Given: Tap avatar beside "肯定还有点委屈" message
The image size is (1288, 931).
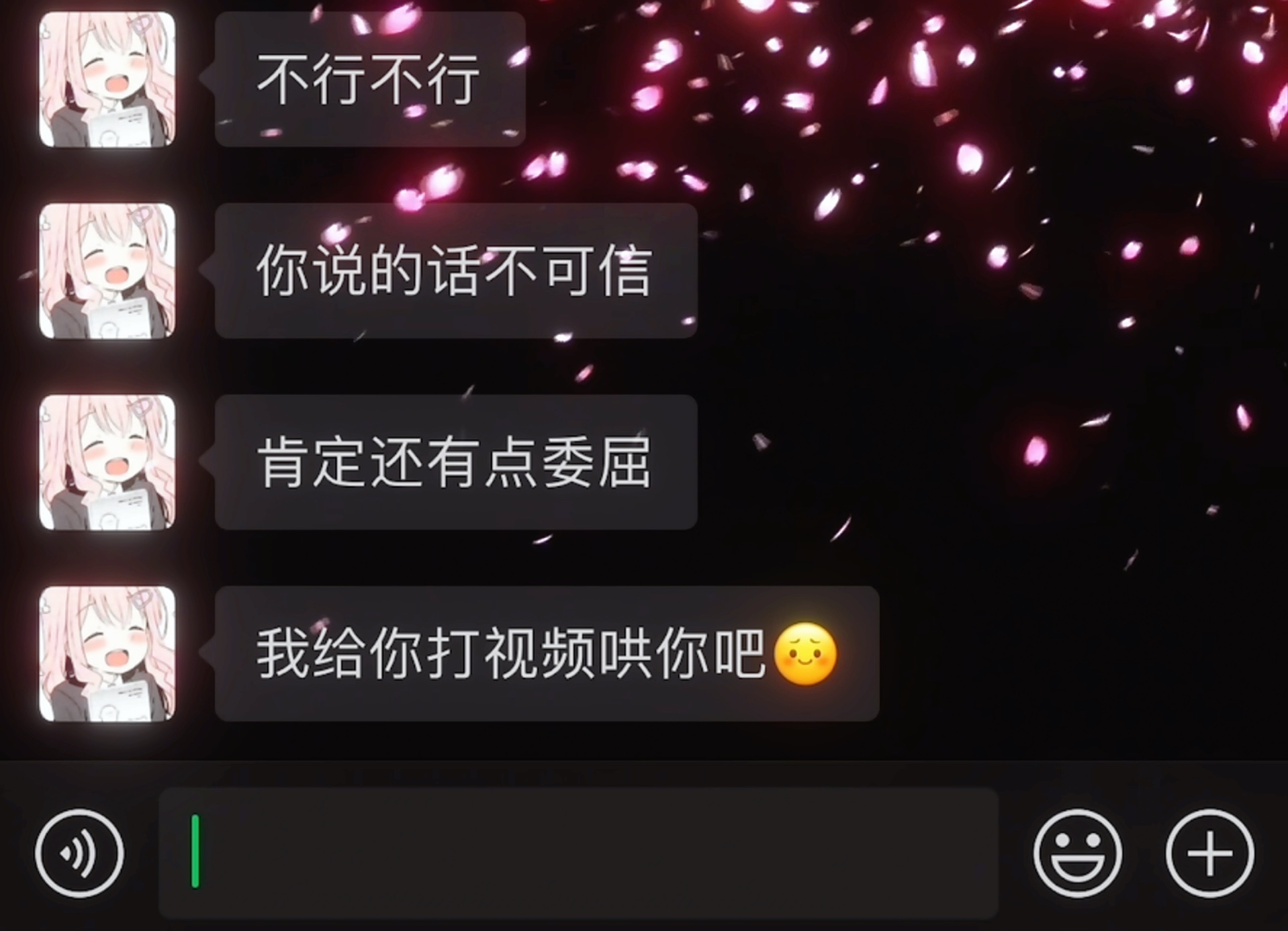Looking at the screenshot, I should pyautogui.click(x=107, y=462).
